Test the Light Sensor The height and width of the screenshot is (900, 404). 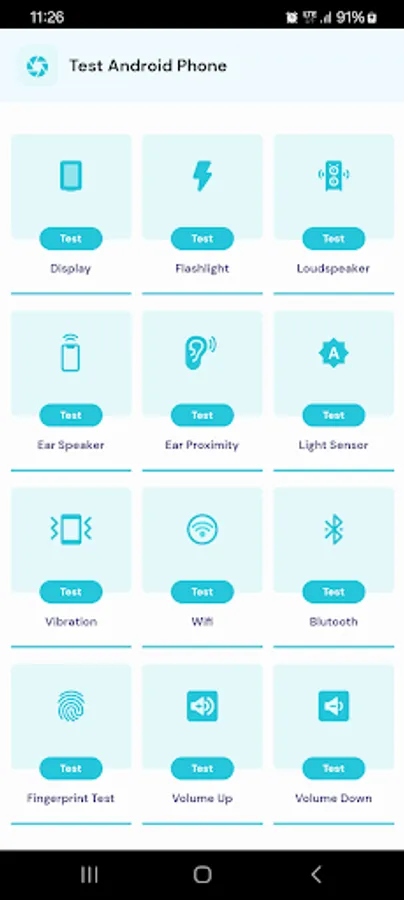click(333, 415)
